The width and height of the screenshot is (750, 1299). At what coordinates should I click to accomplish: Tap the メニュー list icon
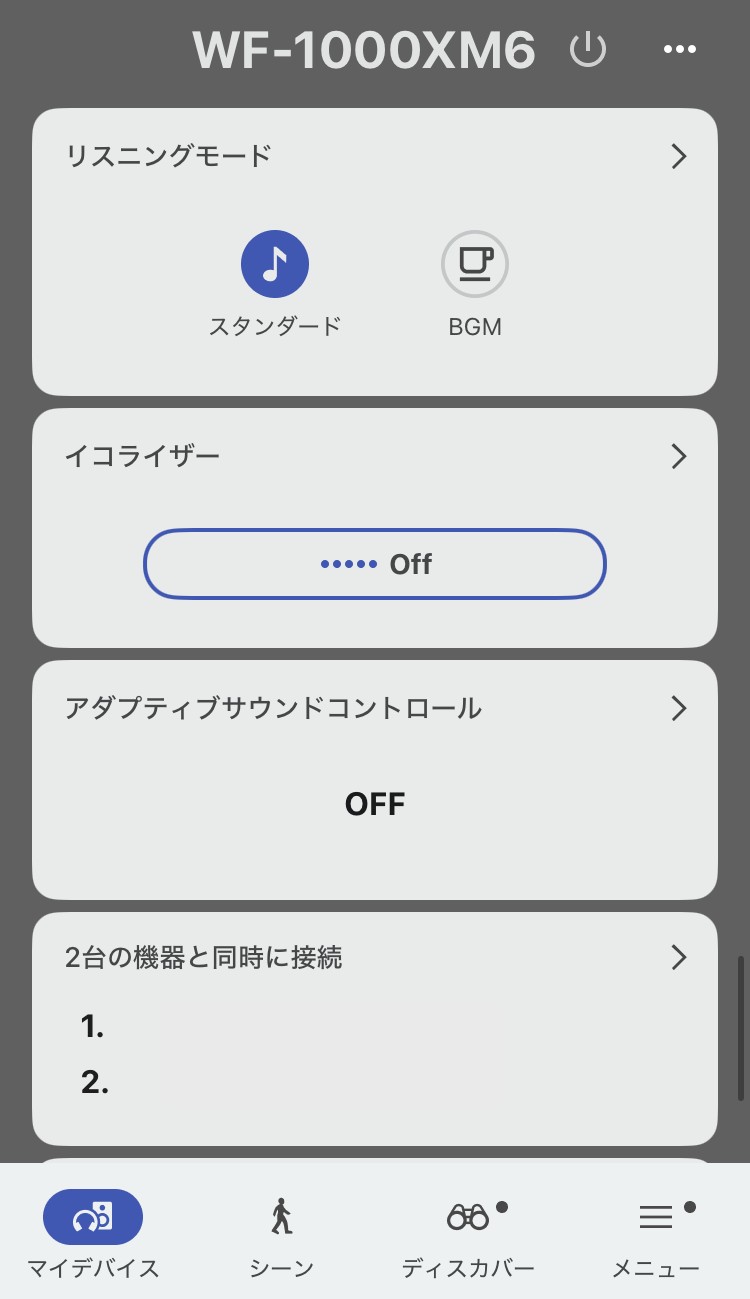pos(655,1217)
